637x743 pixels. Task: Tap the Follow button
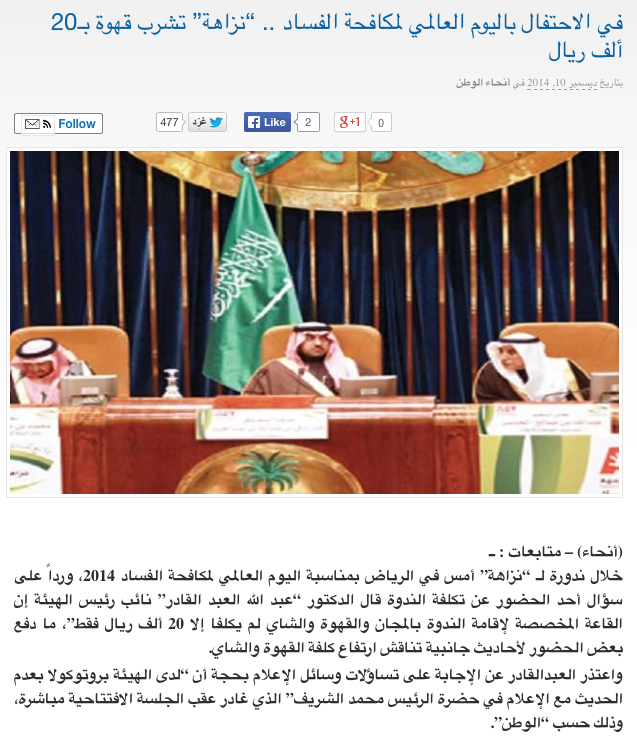click(76, 124)
